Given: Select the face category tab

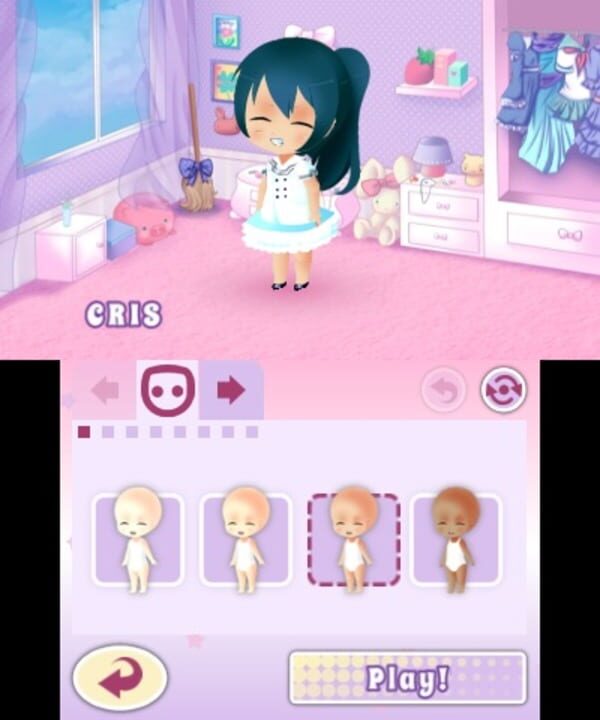Looking at the screenshot, I should click(x=167, y=390).
